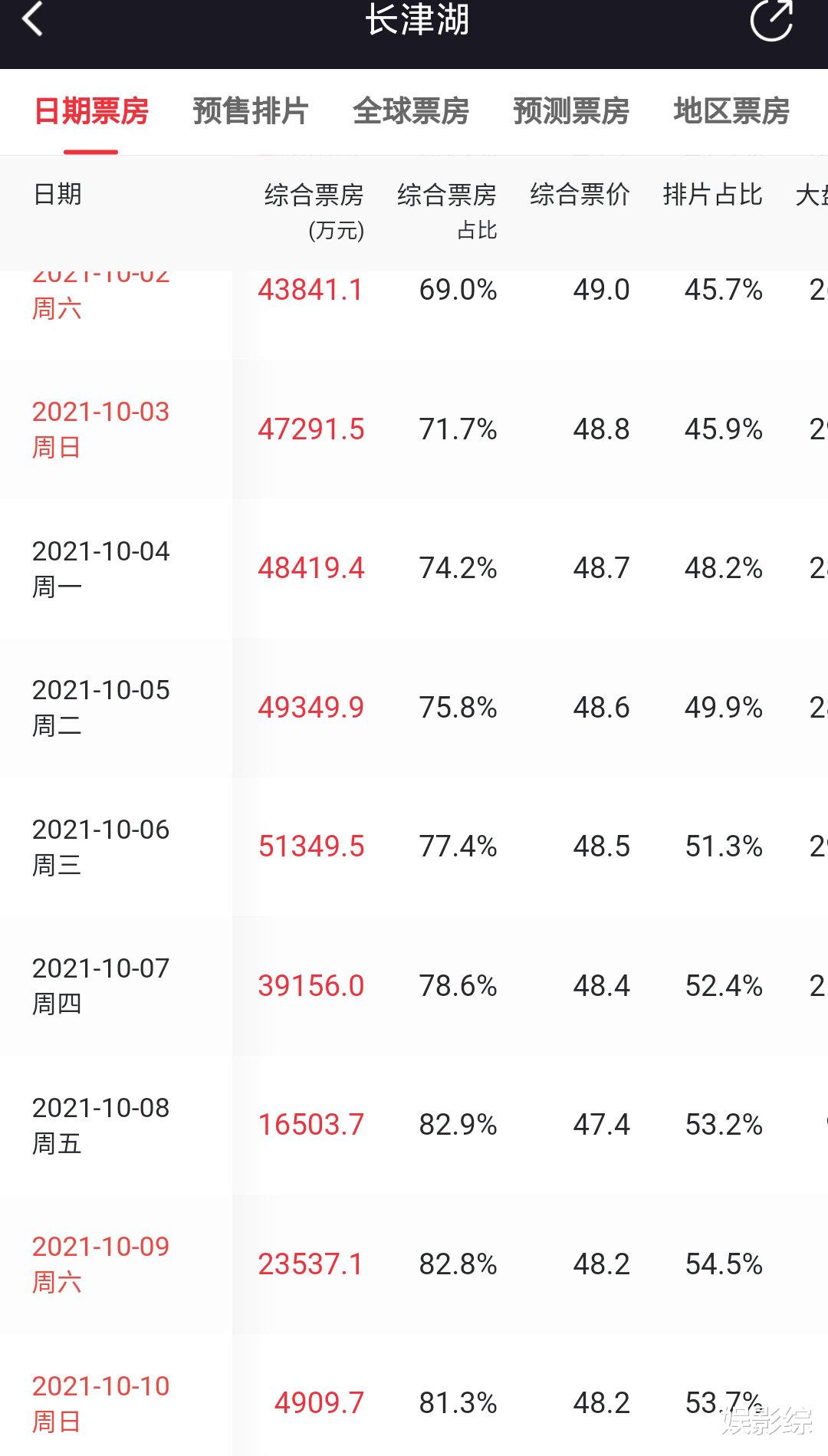
Task: Click the 综合票房占比 column header
Action: (x=447, y=211)
